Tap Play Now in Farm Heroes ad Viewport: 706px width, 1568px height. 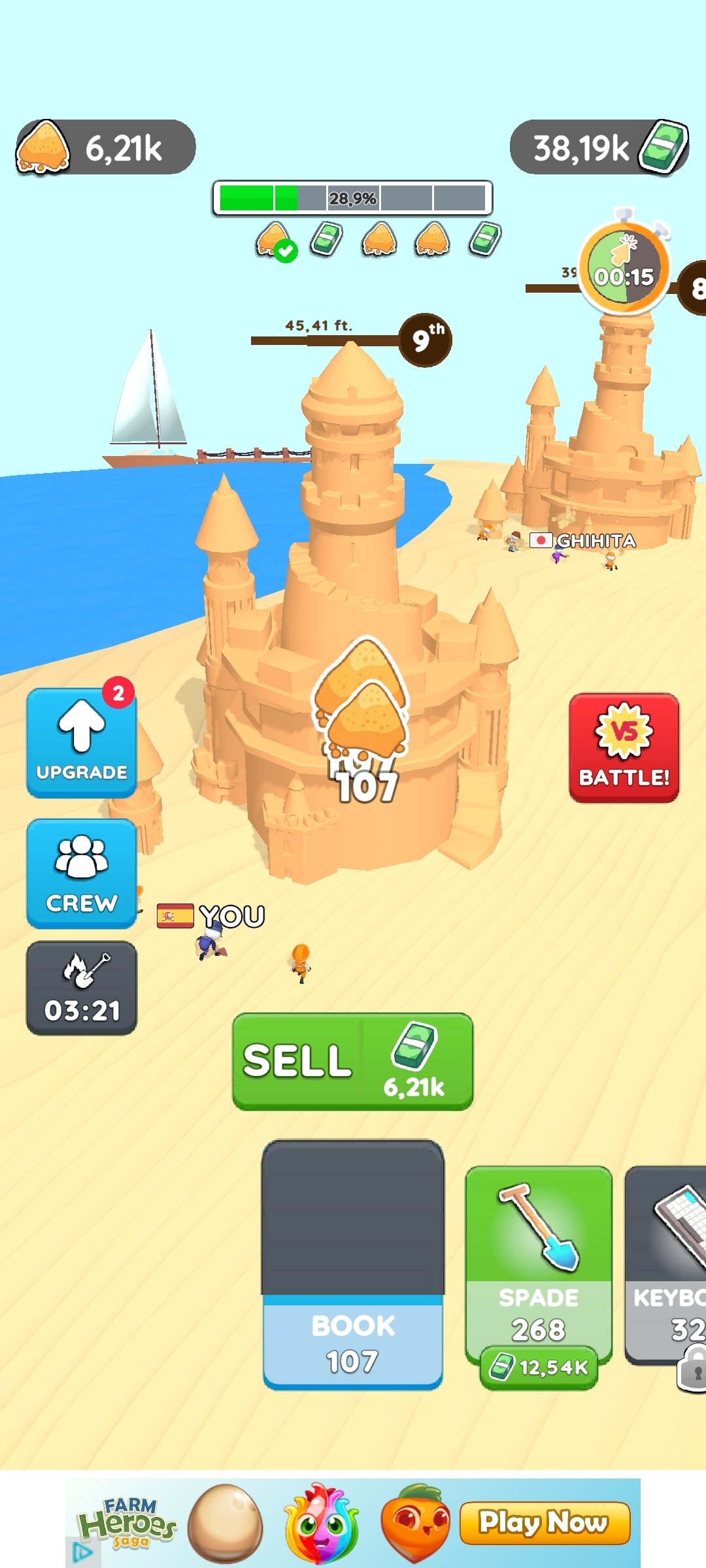545,1523
